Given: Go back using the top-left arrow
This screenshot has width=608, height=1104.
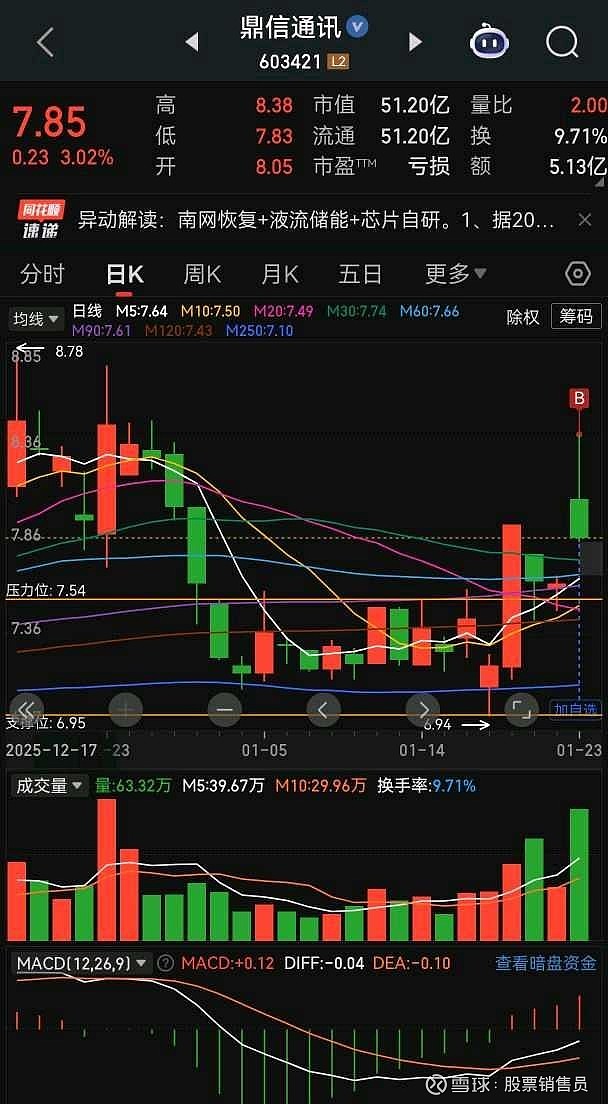Looking at the screenshot, I should [x=45, y=43].
